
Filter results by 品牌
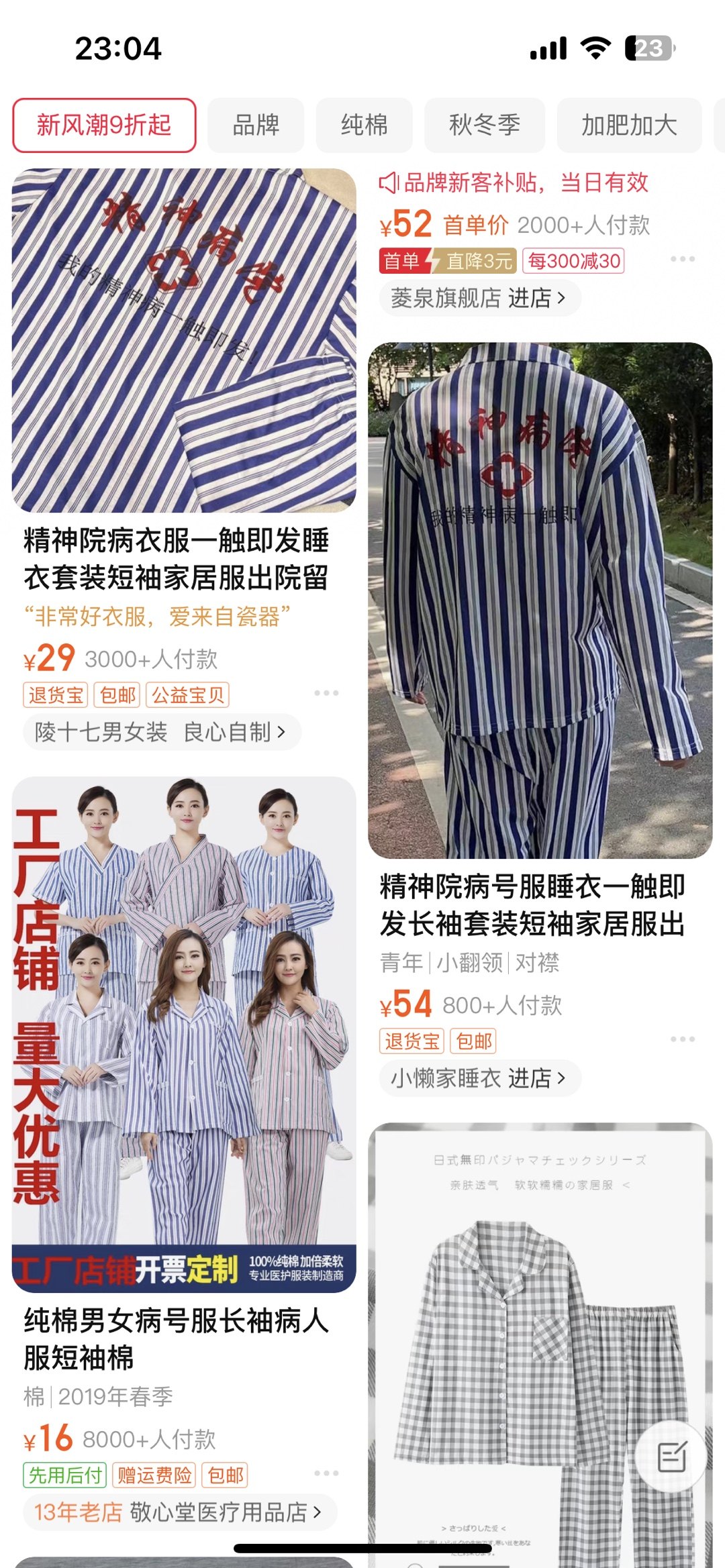256,125
